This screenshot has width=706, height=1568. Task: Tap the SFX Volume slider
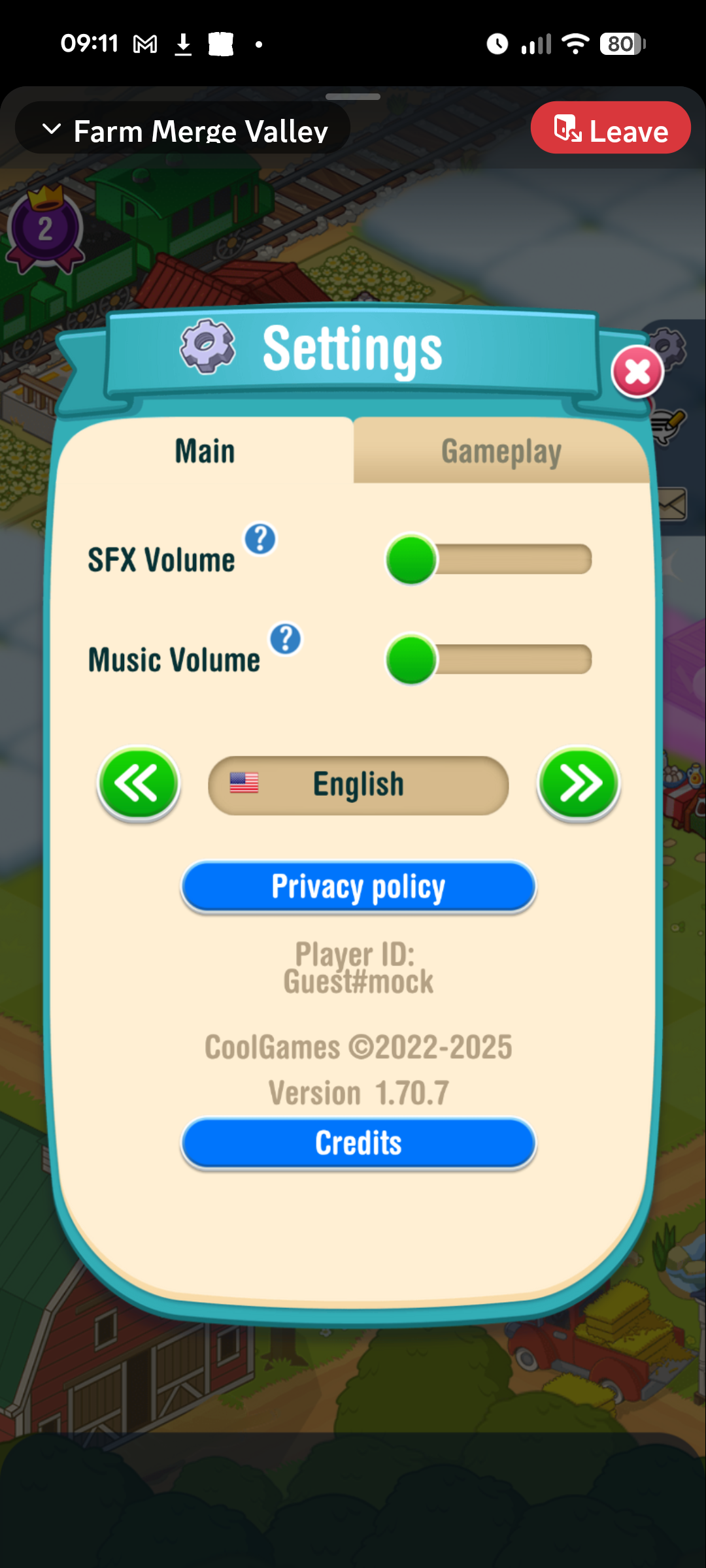(489, 560)
